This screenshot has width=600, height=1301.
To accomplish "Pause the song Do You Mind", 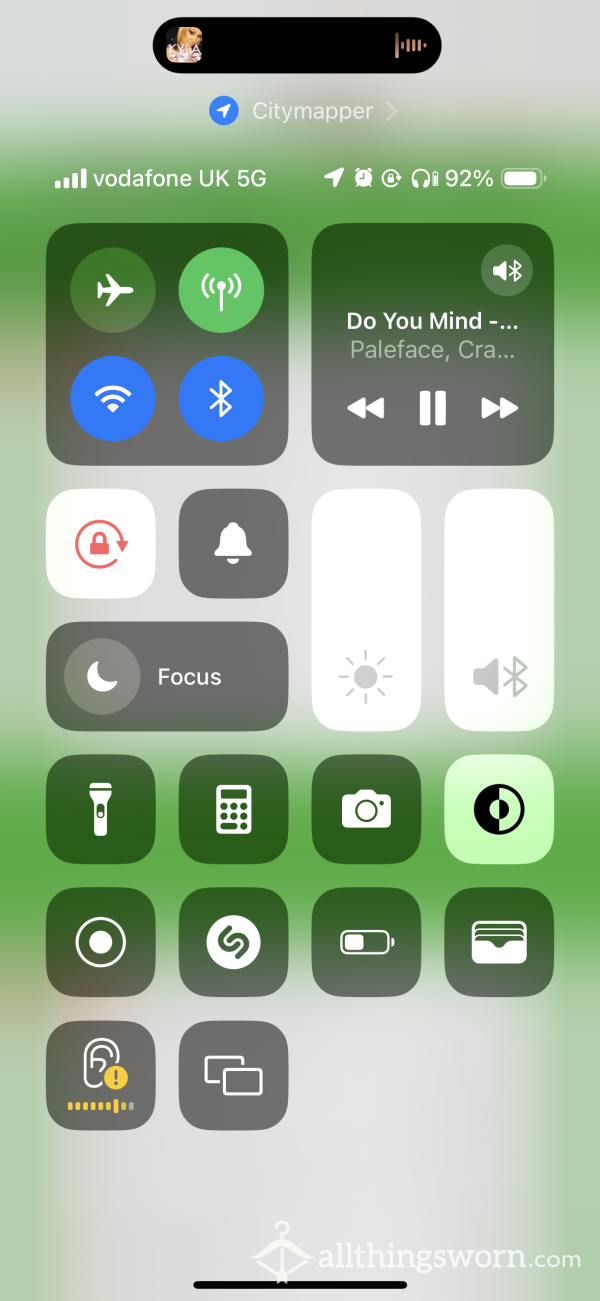I will click(432, 408).
